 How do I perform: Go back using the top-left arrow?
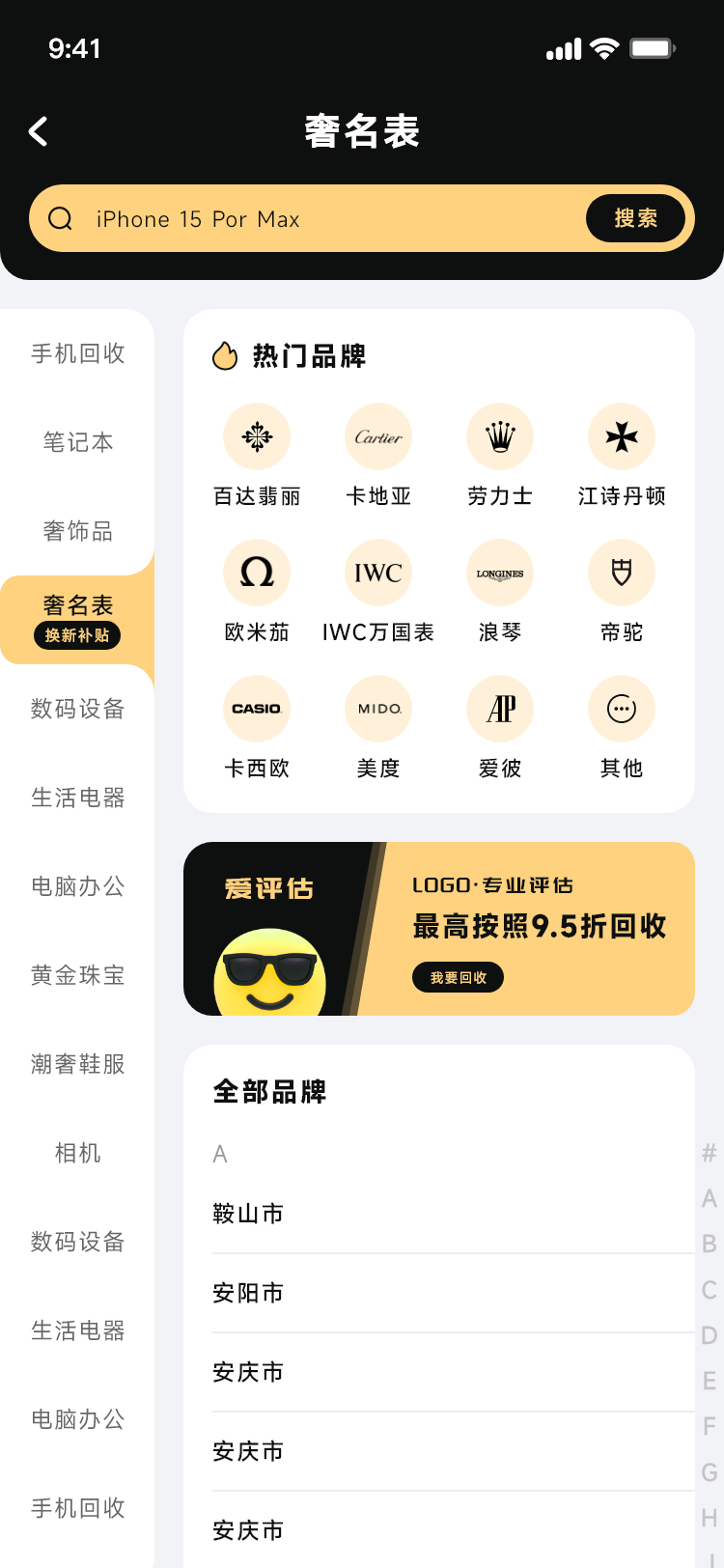point(39,131)
